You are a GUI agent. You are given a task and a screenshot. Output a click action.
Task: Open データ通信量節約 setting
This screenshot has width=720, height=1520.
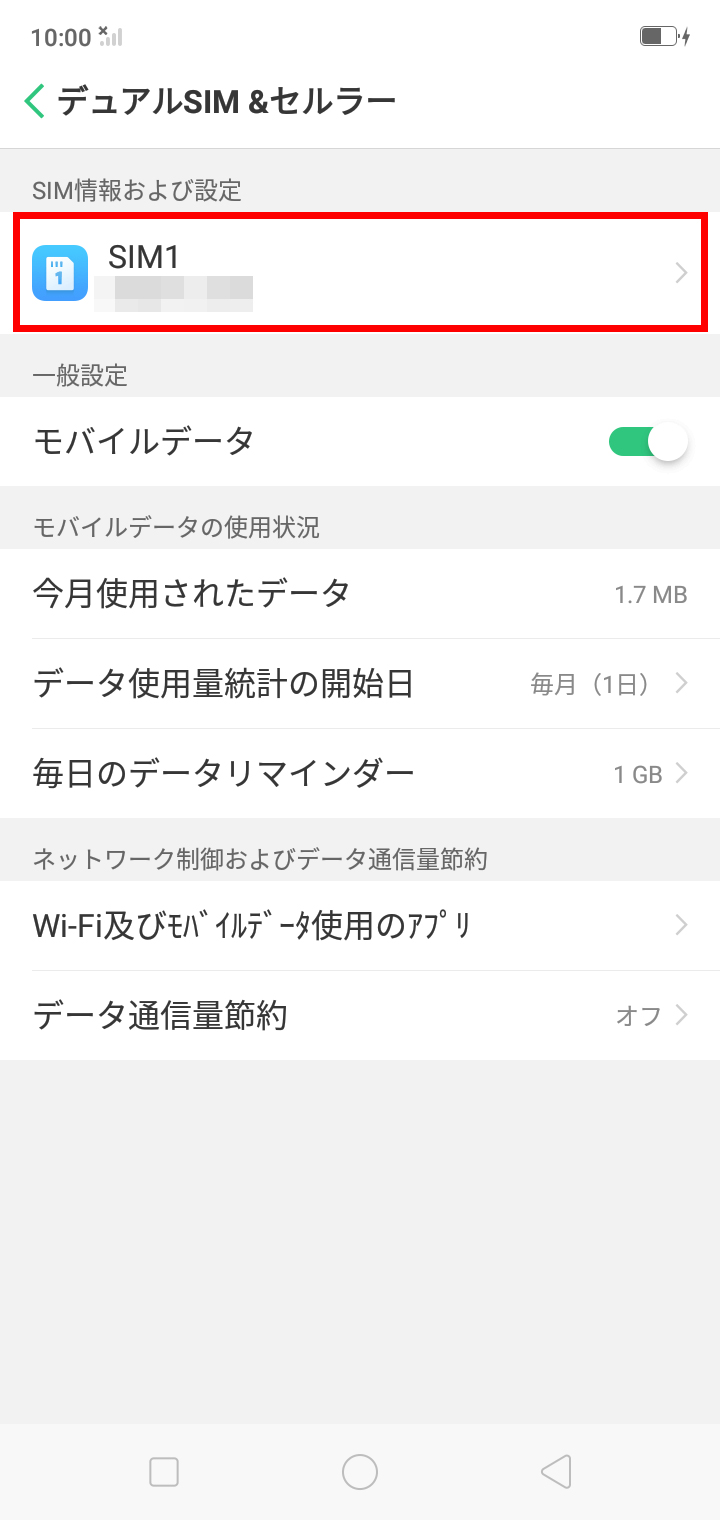360,1016
